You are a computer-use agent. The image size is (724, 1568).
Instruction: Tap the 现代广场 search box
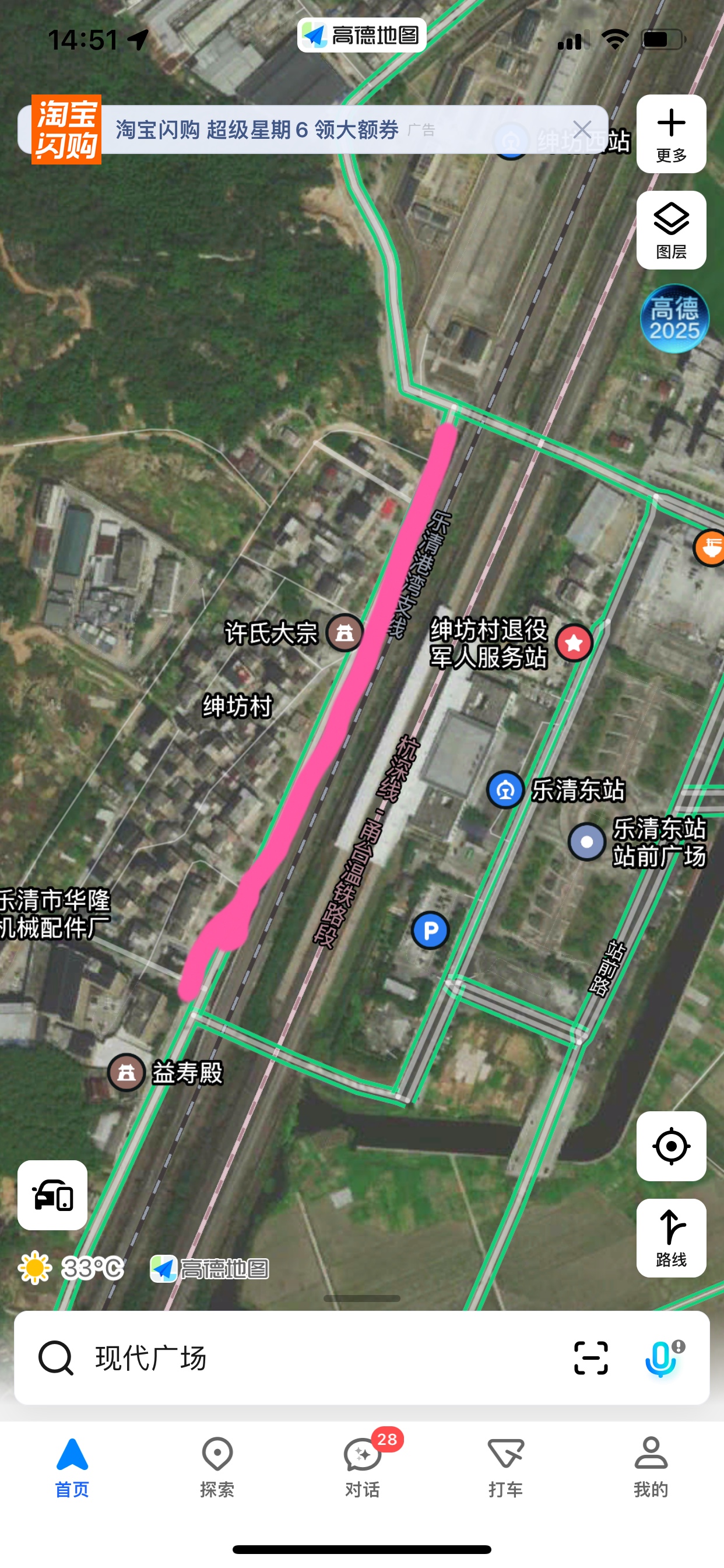[x=304, y=1358]
